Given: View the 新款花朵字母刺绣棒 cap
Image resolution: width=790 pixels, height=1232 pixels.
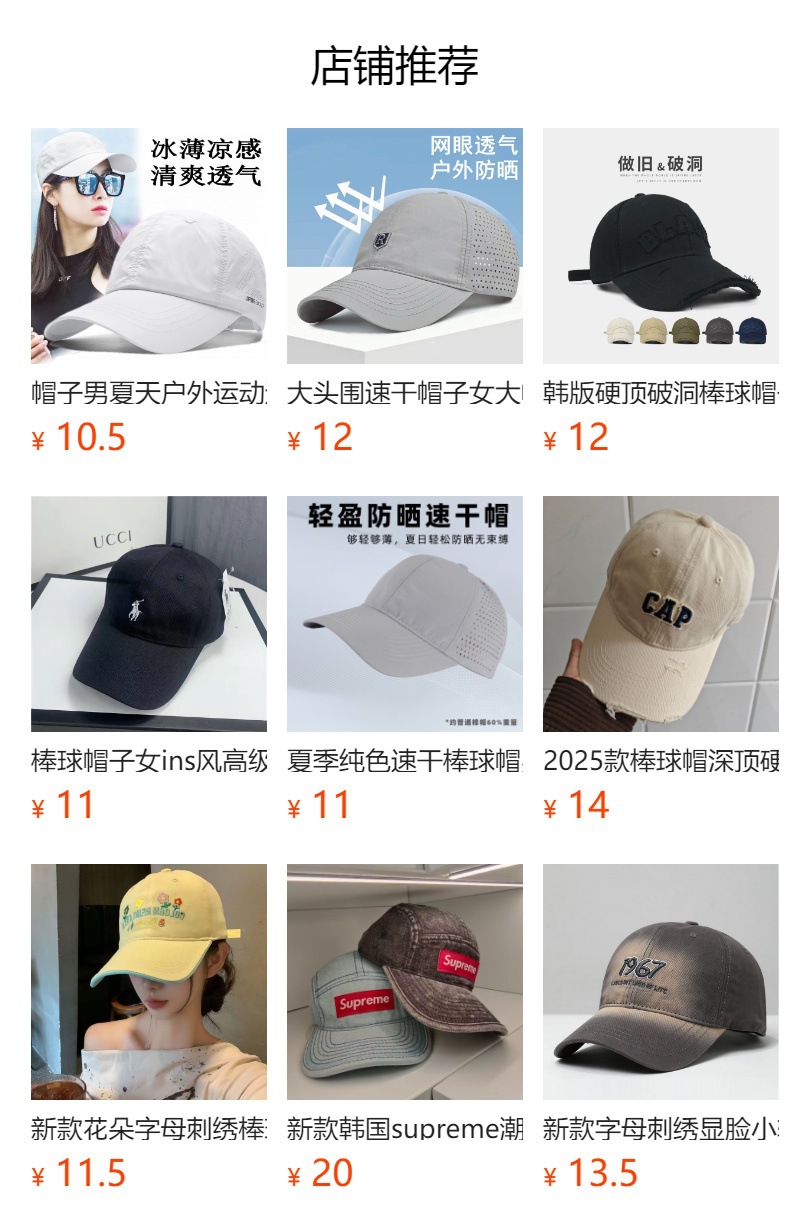Looking at the screenshot, I should point(148,982).
